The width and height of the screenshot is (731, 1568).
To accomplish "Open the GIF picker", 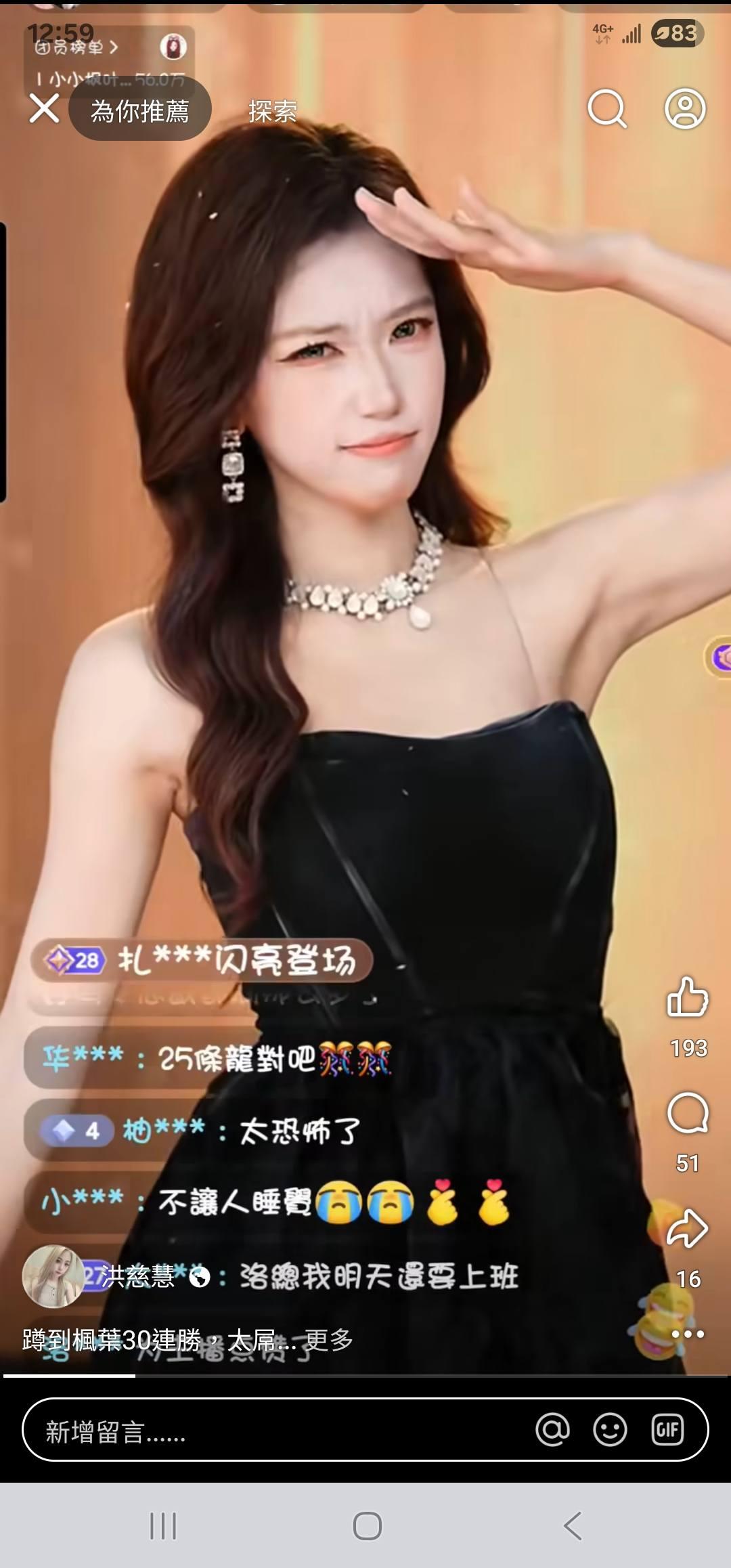I will tap(667, 1430).
